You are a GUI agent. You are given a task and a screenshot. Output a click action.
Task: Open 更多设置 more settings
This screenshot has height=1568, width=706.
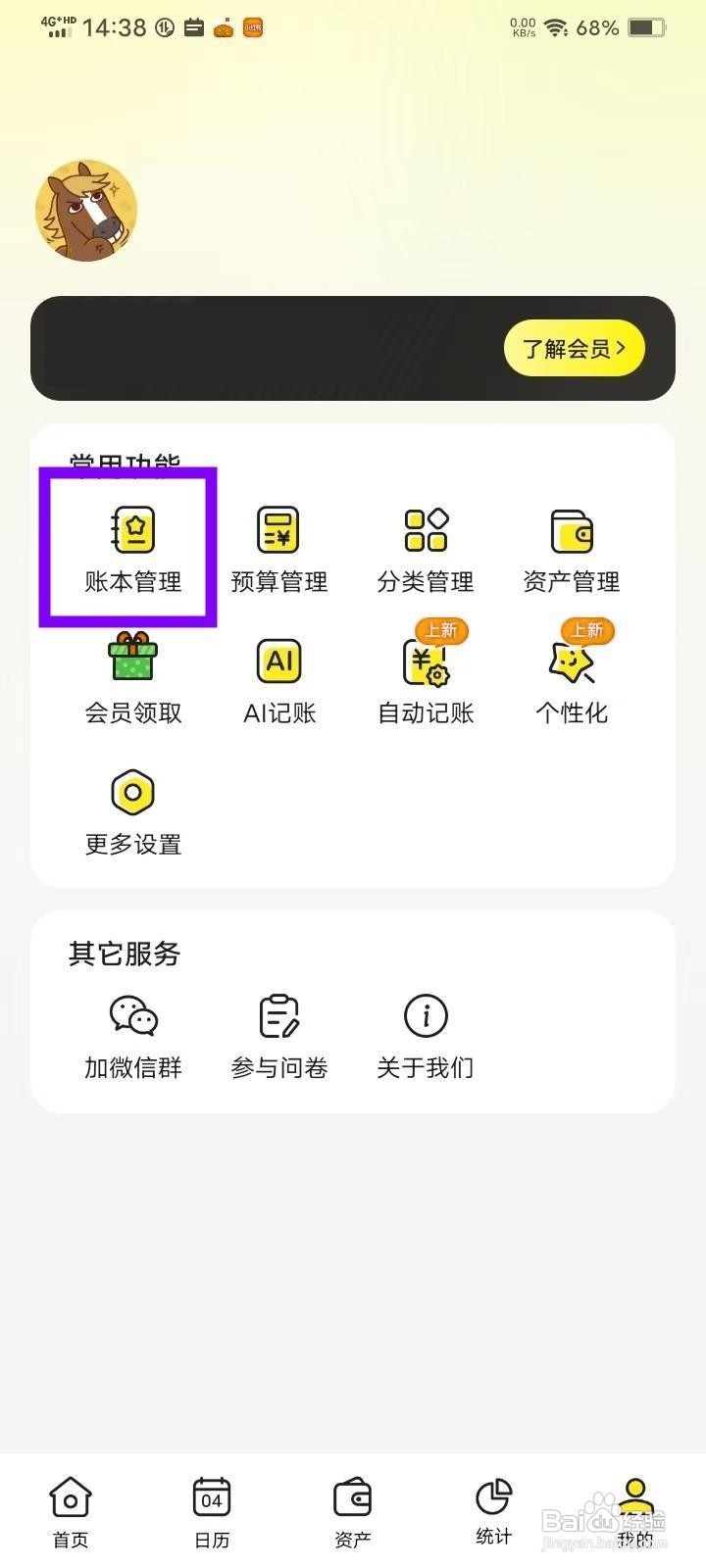click(x=132, y=811)
